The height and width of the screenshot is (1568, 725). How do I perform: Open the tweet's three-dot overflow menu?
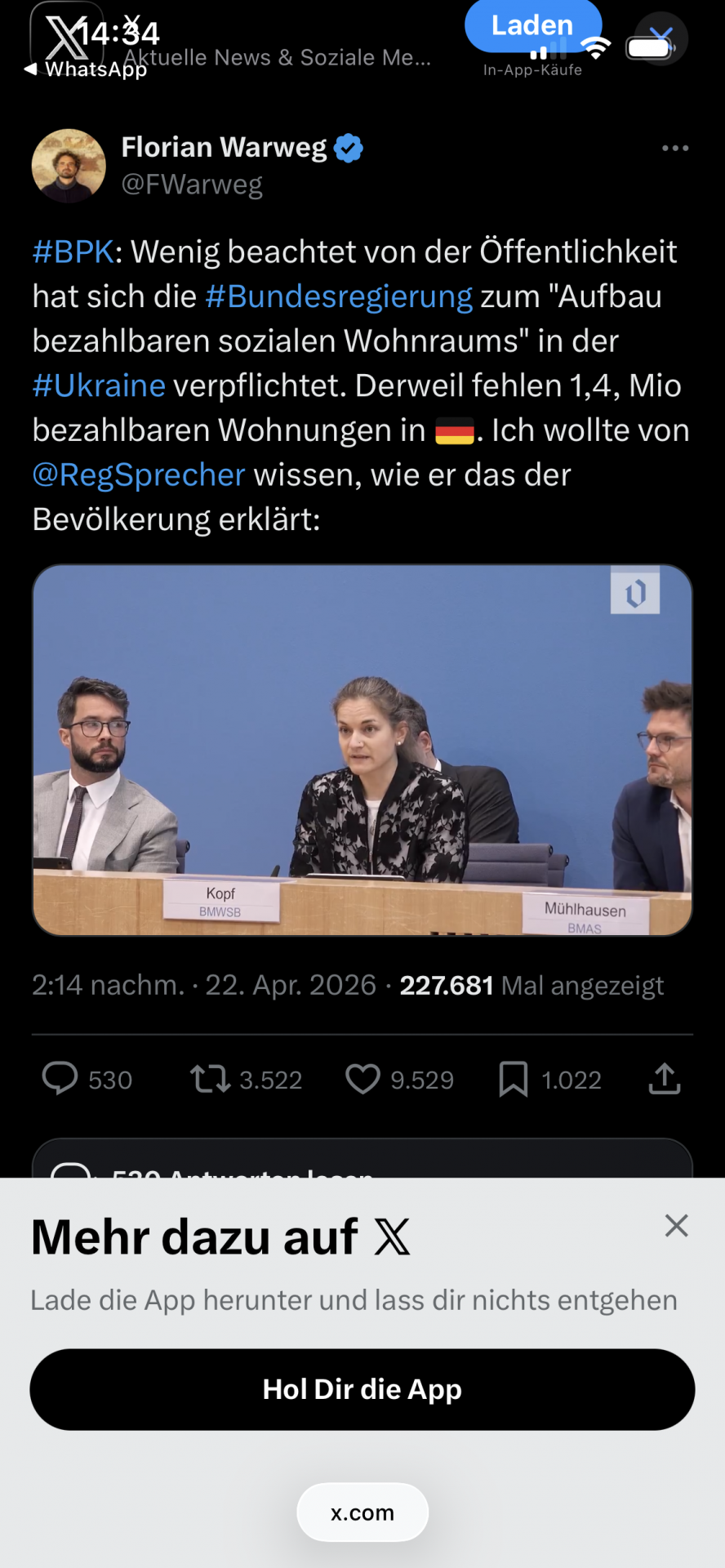pos(675,148)
